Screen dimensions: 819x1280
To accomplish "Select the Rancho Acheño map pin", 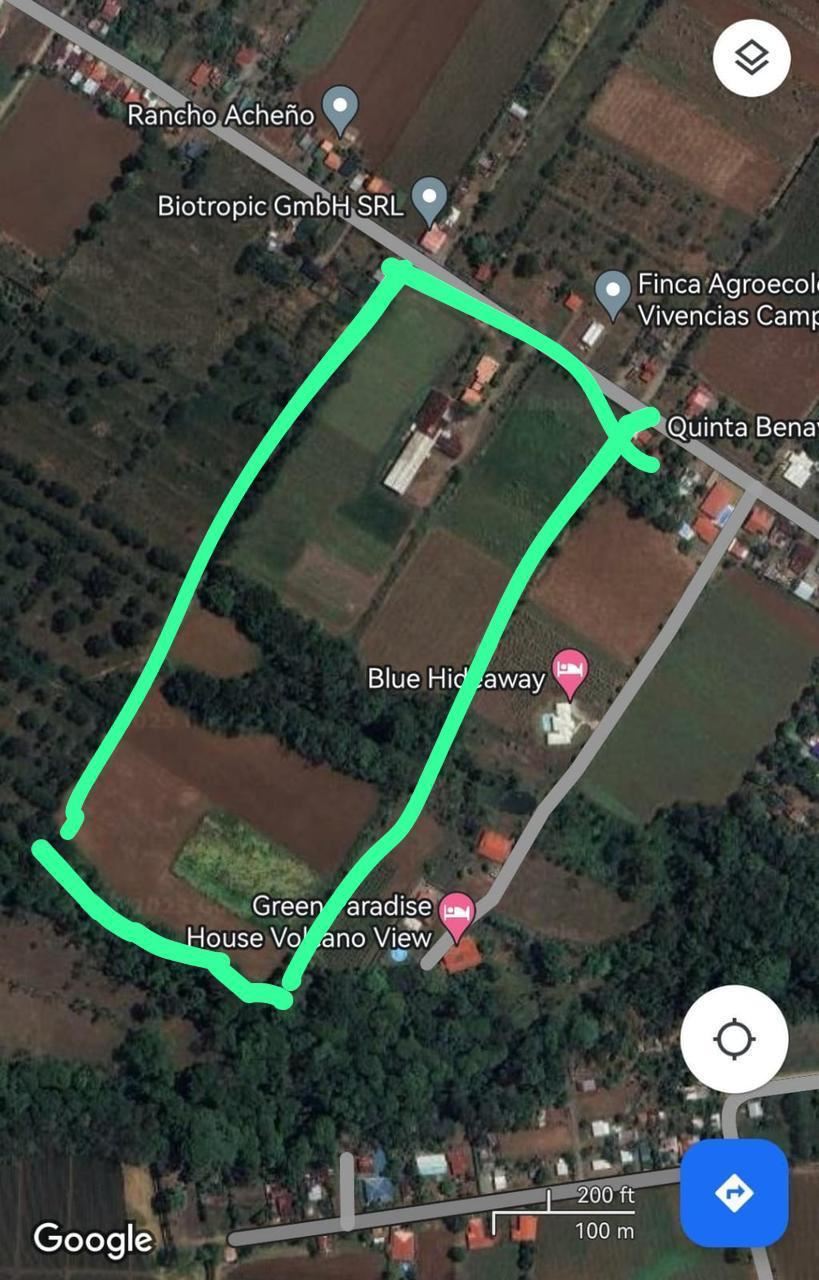I will 341,109.
